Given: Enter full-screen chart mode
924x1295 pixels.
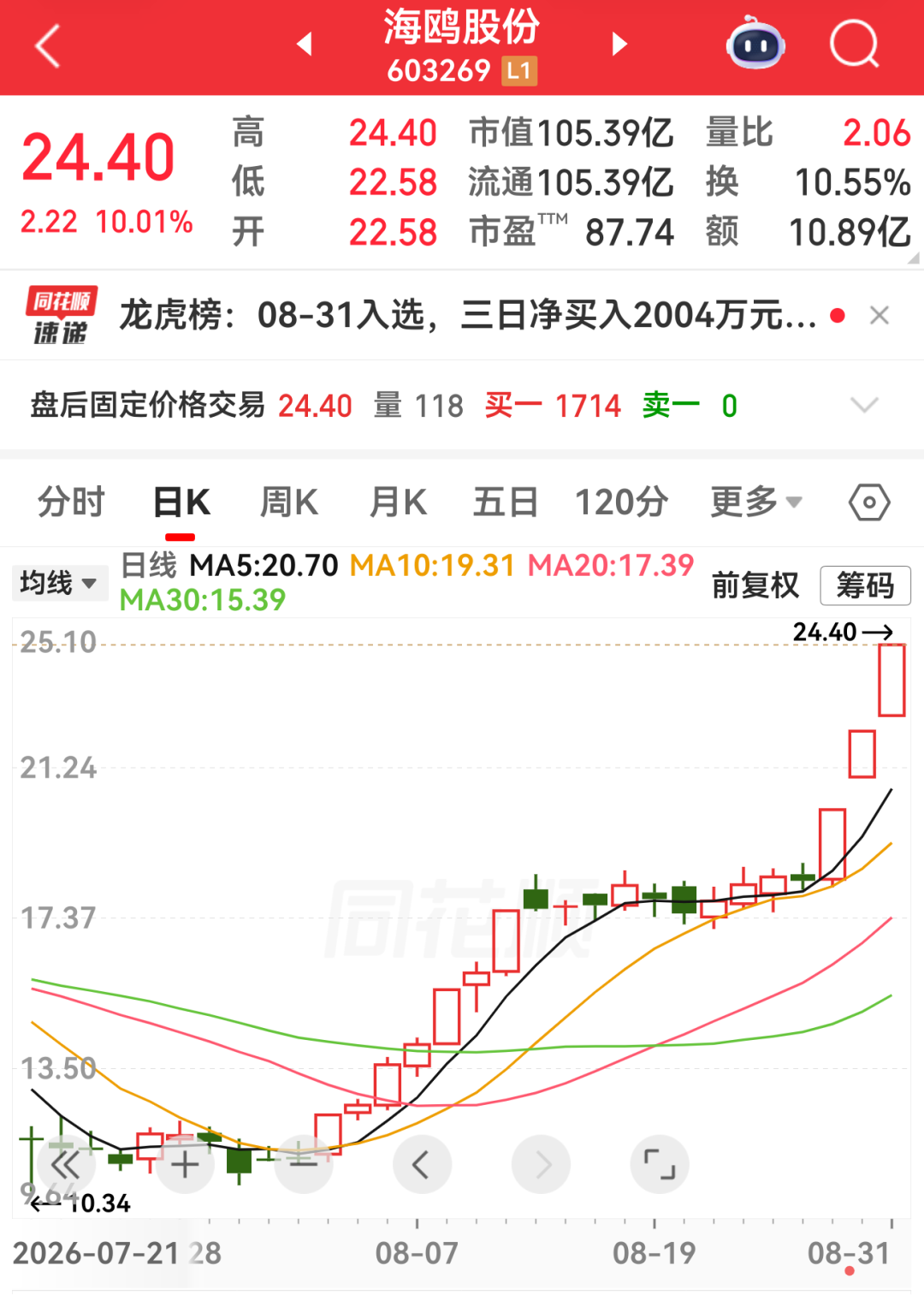Looking at the screenshot, I should [660, 1165].
